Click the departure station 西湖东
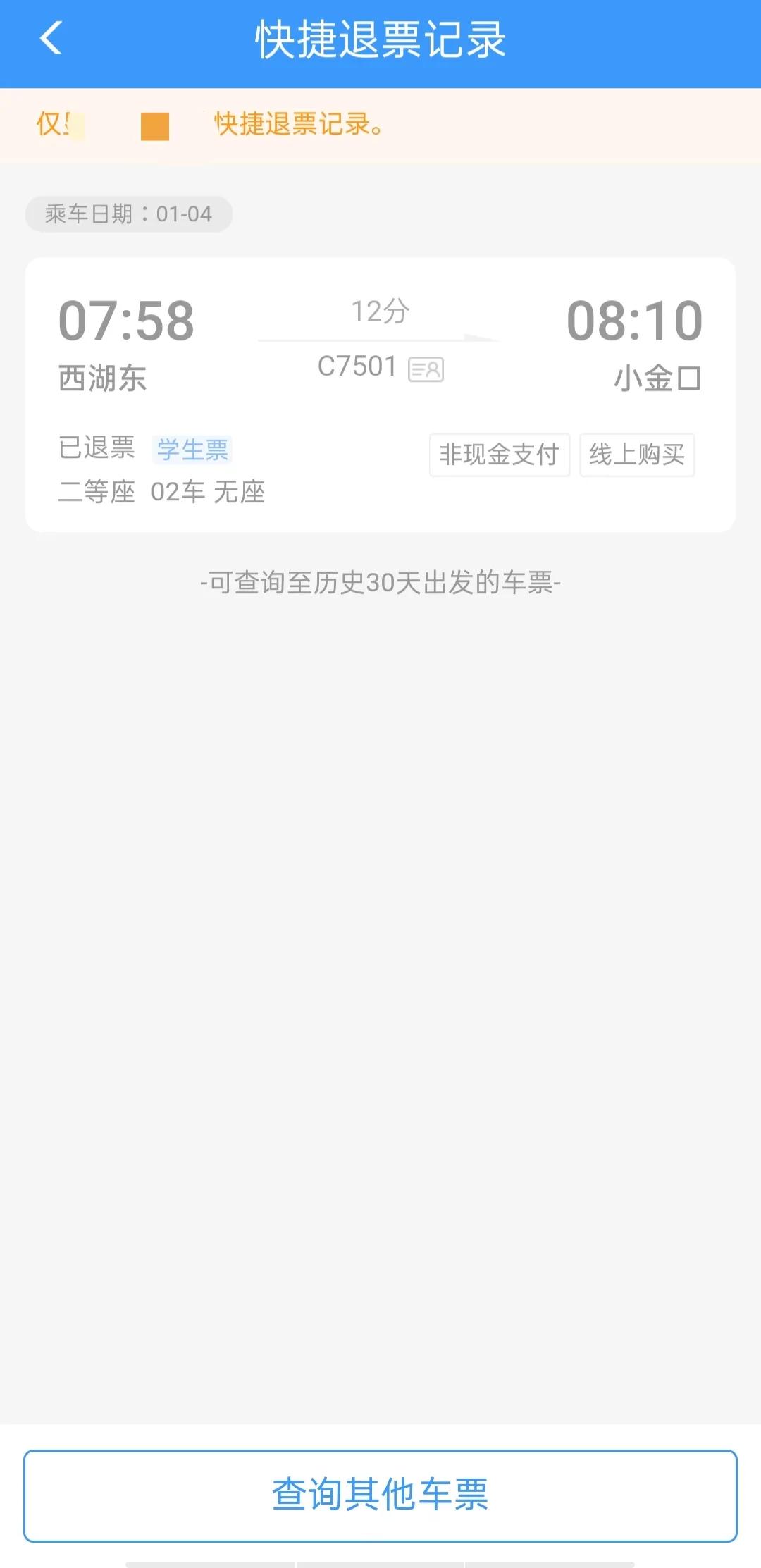Image resolution: width=761 pixels, height=1568 pixels. [102, 378]
